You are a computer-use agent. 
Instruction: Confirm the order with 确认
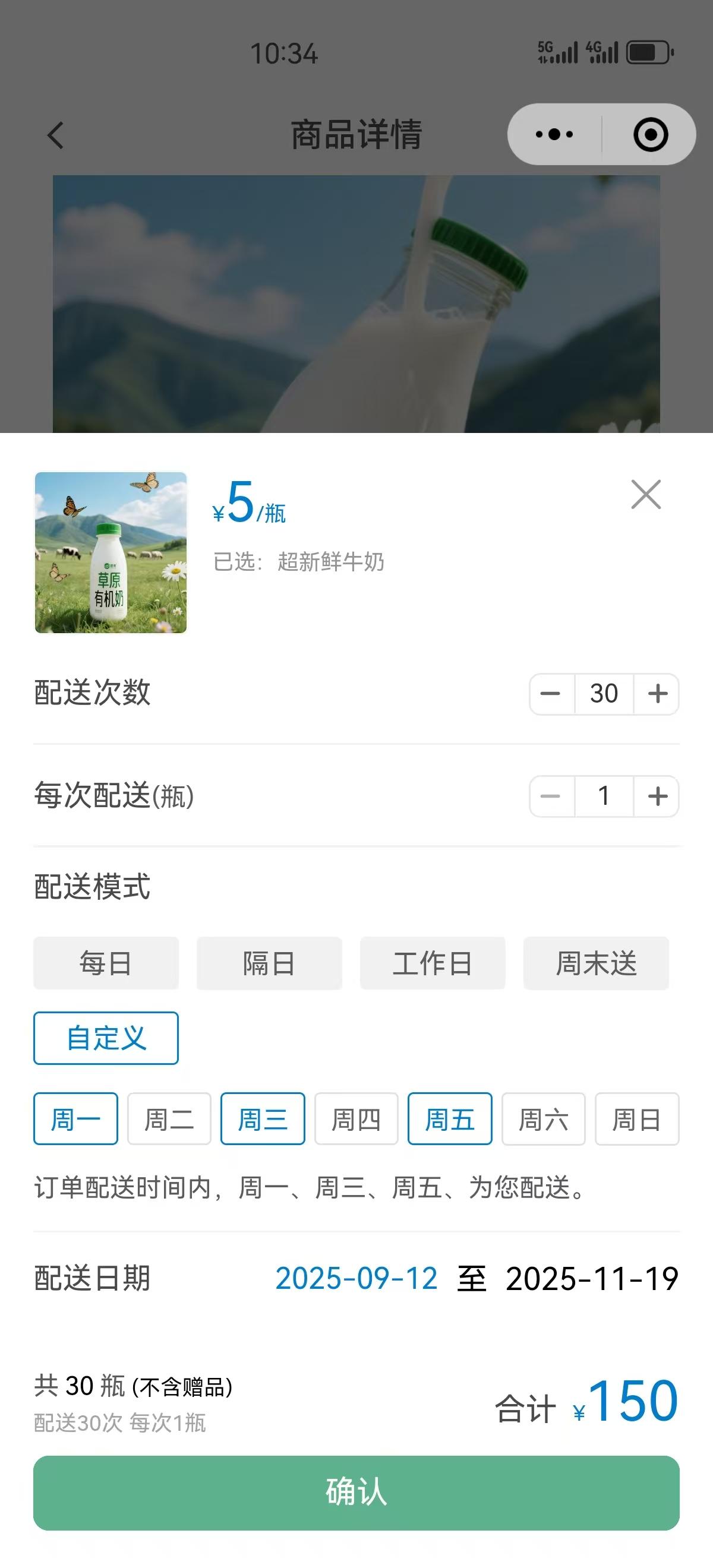pyautogui.click(x=356, y=1493)
